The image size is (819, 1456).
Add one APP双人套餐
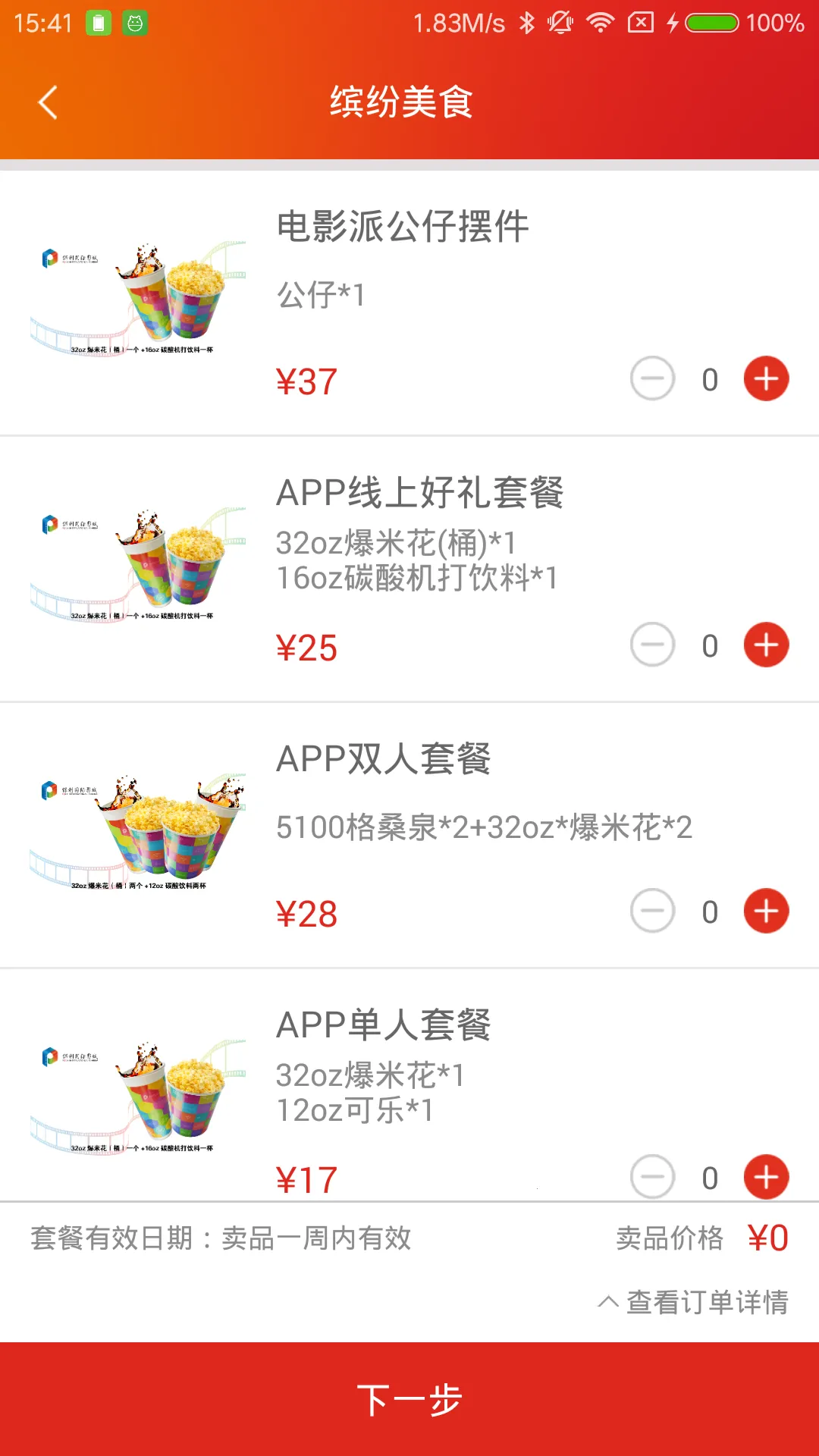click(x=766, y=911)
